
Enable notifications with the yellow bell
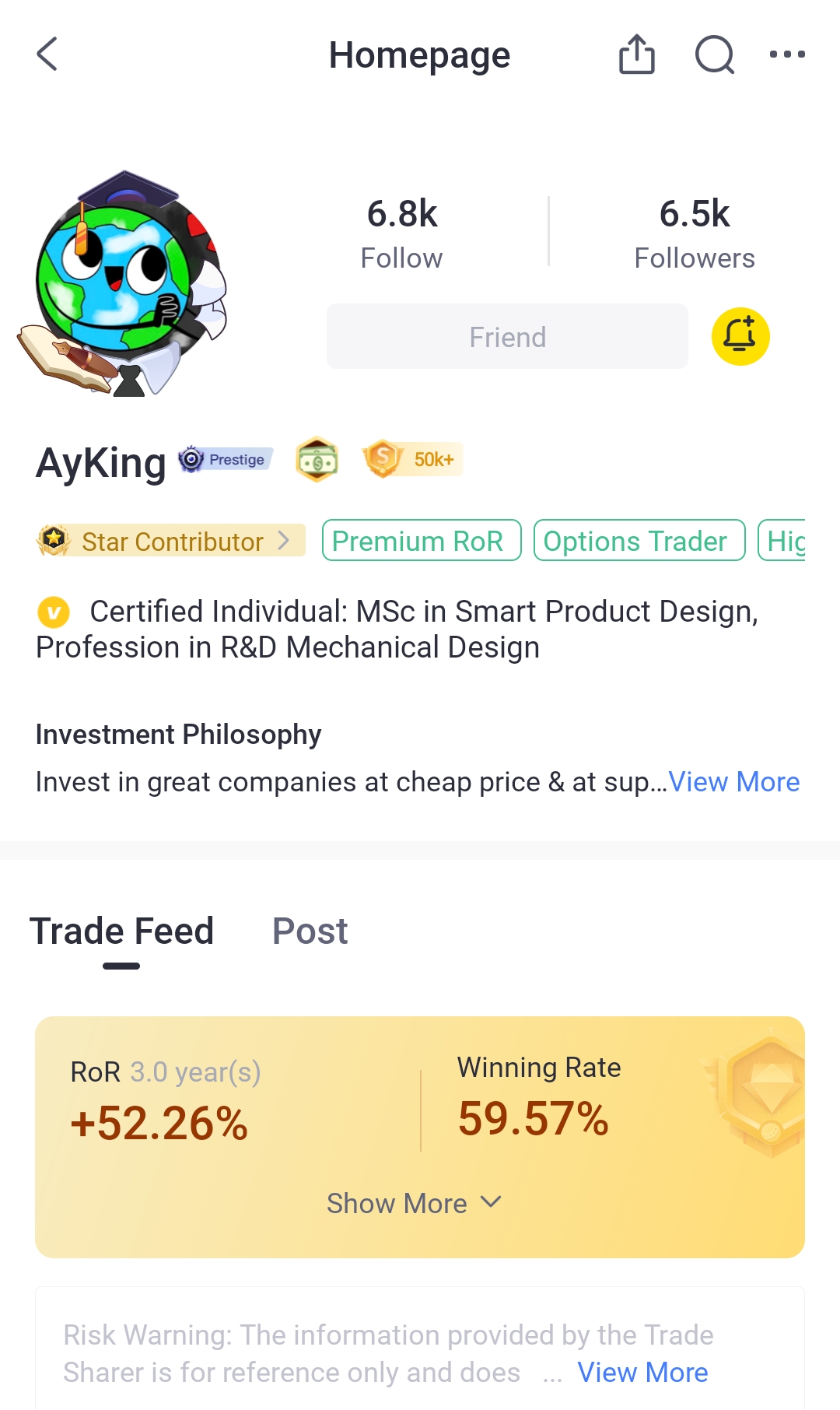(x=740, y=336)
